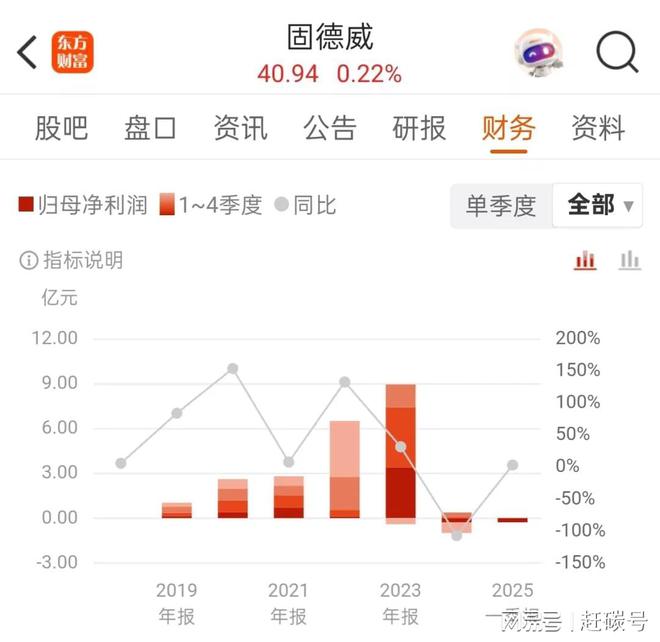Image resolution: width=660 pixels, height=642 pixels.
Task: Open 指标说明 info
Action: pos(72,261)
